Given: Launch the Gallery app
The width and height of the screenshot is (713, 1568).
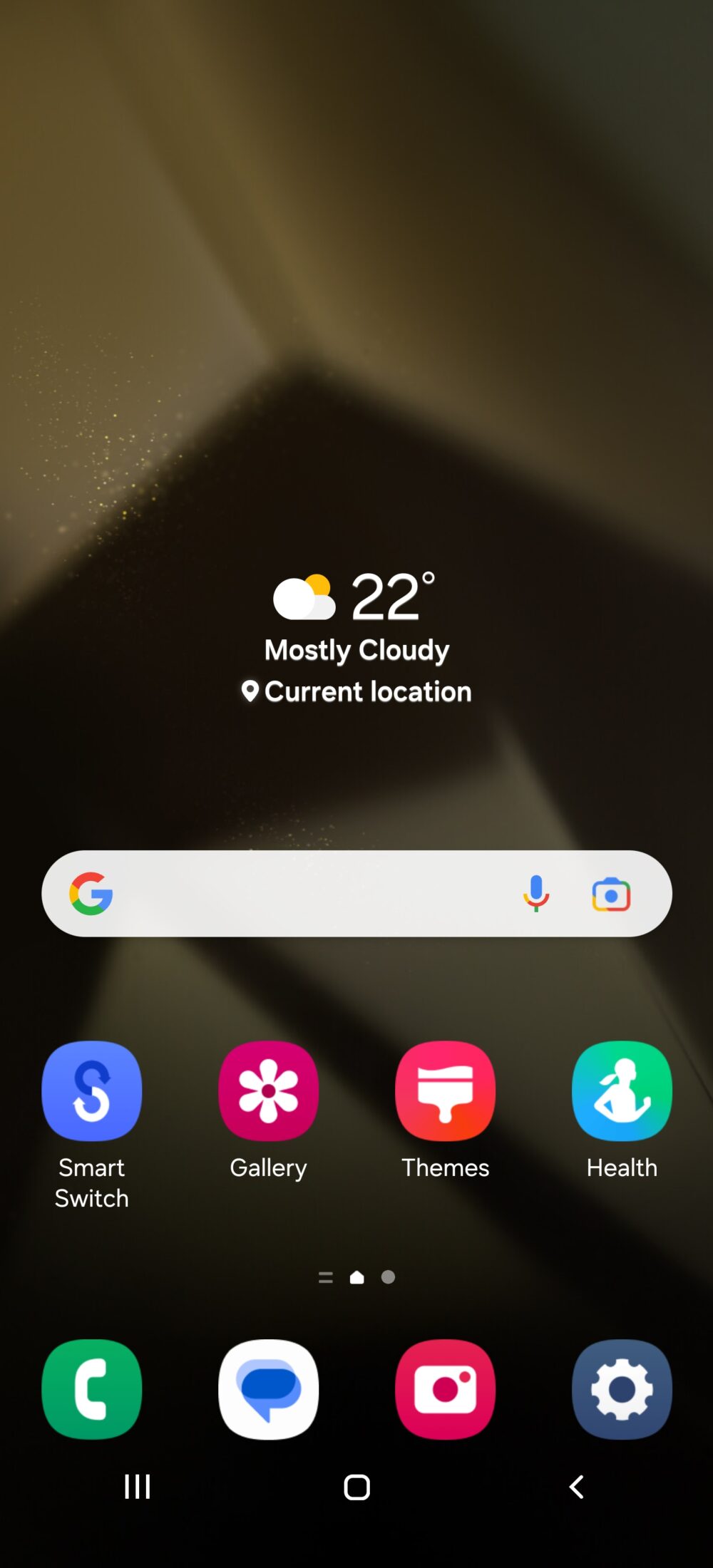Looking at the screenshot, I should 268,1089.
